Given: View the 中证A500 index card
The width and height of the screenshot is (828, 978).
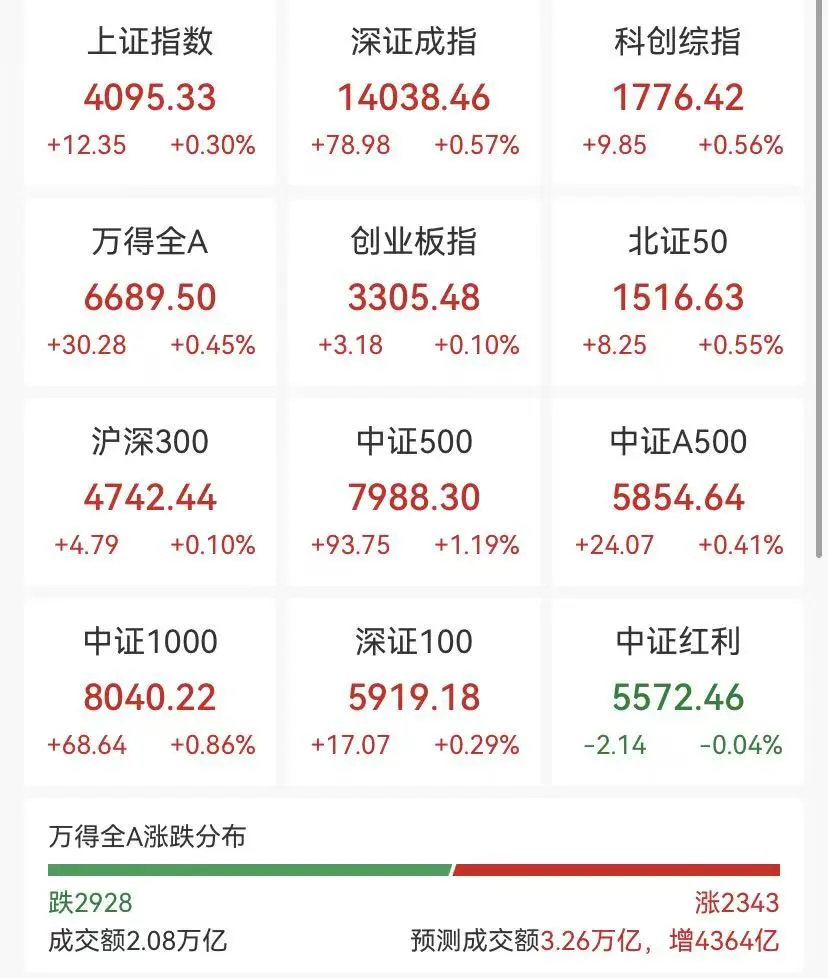Looking at the screenshot, I should tap(678, 495).
